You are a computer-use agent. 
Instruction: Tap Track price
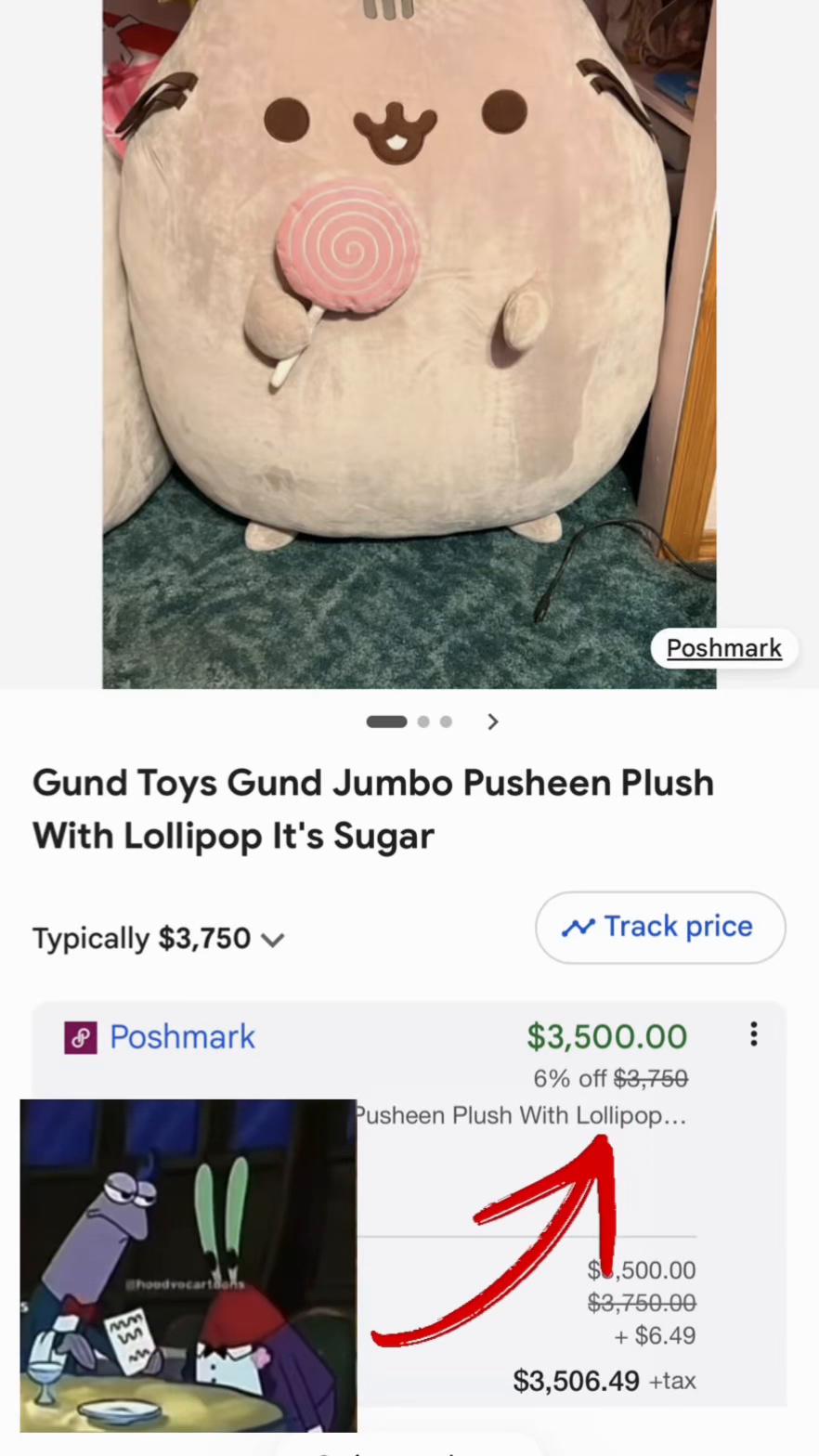[x=660, y=927]
